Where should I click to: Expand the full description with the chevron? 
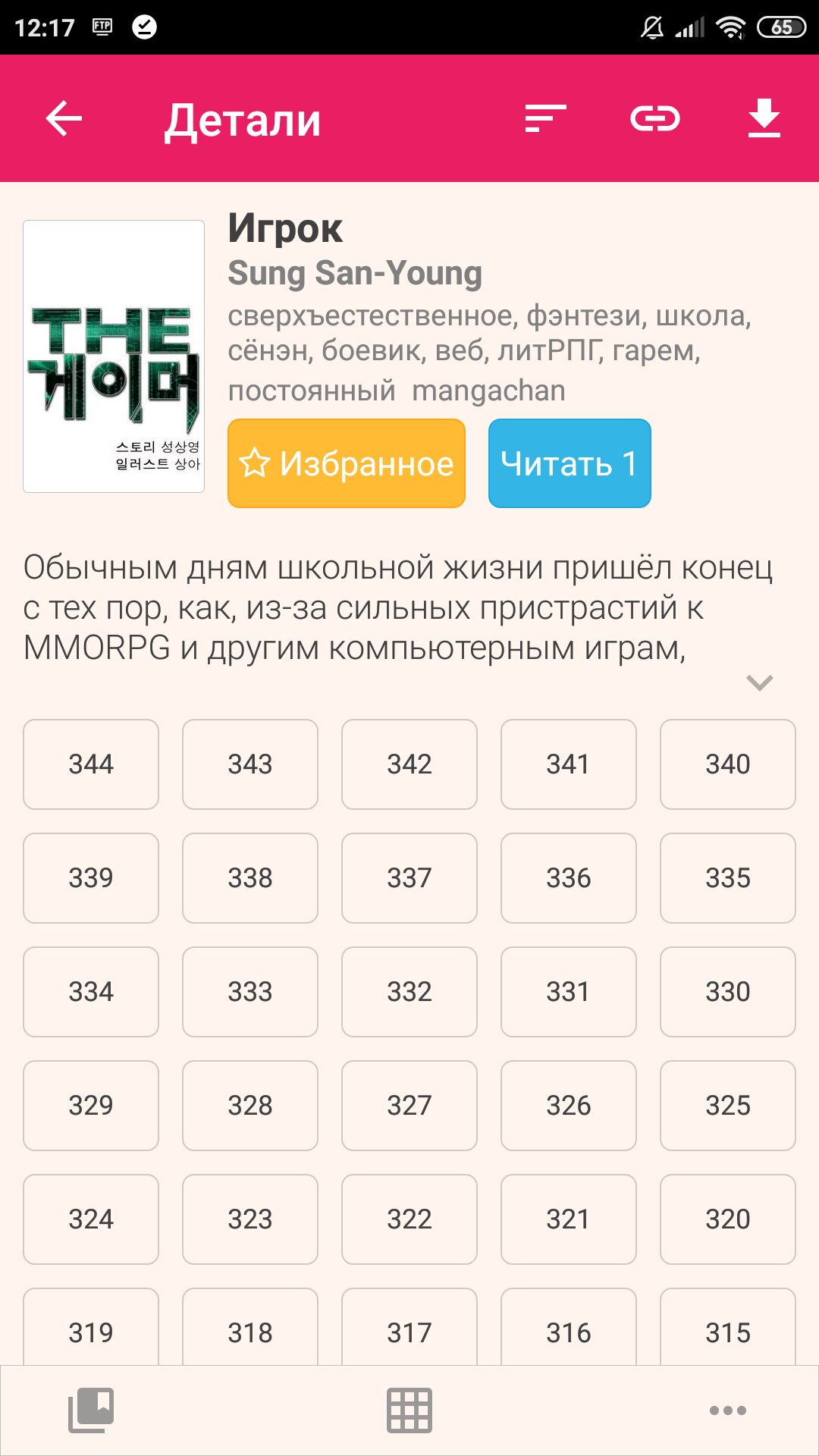759,682
